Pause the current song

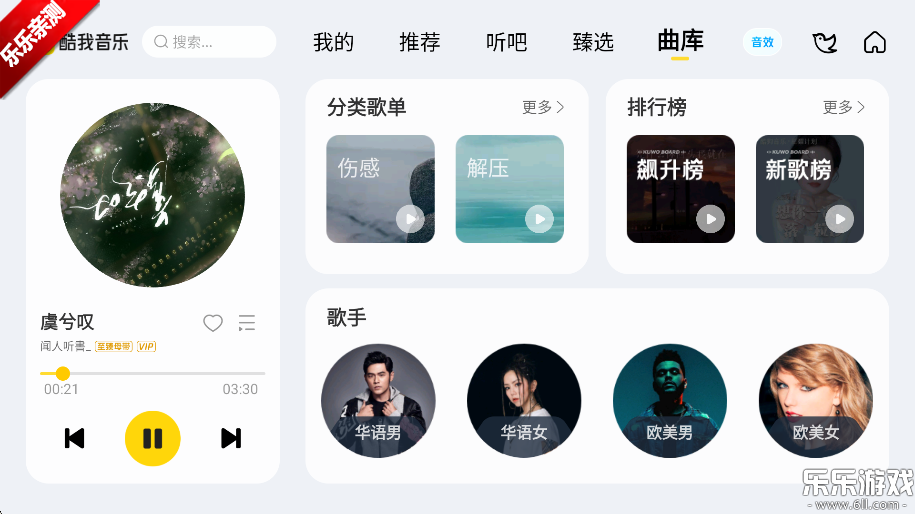click(152, 438)
